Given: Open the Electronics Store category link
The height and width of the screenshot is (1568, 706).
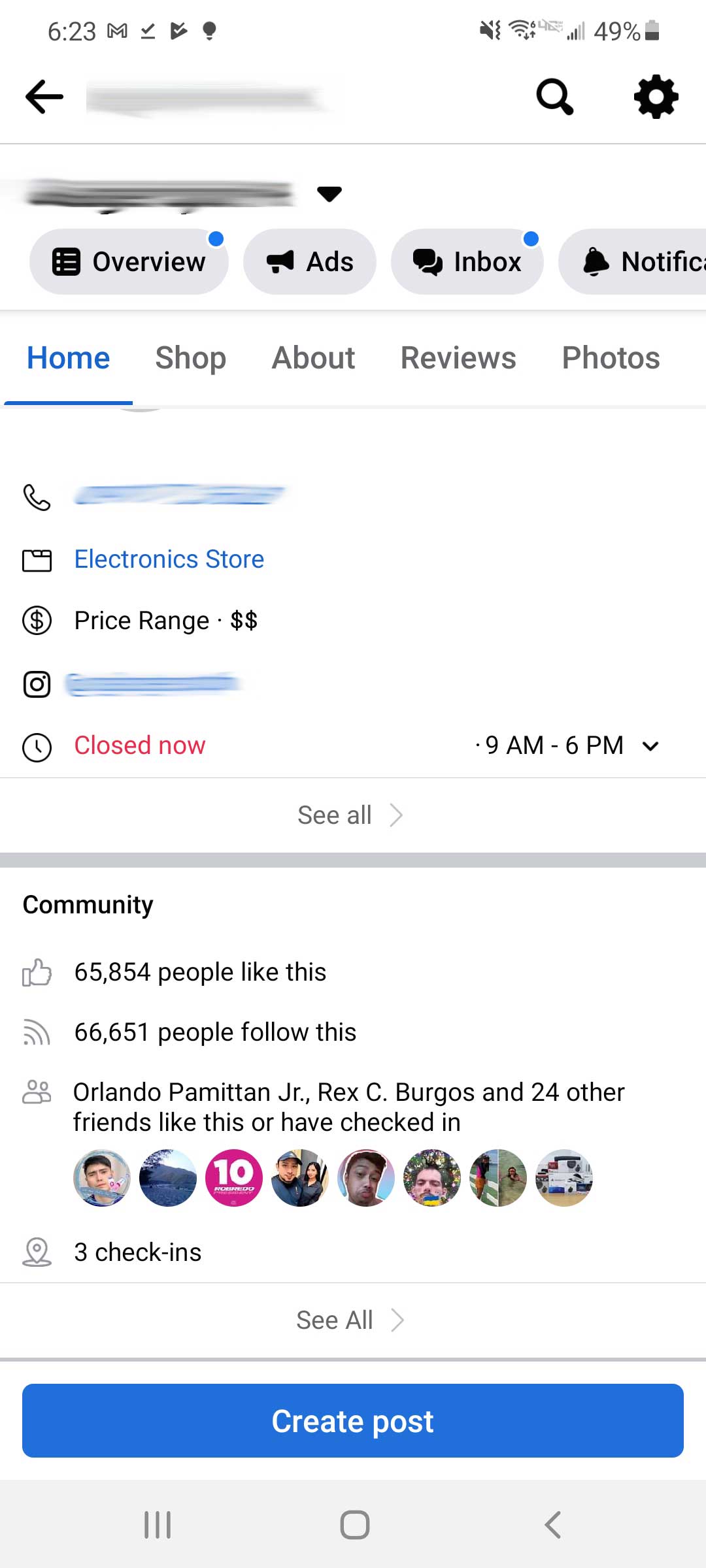Looking at the screenshot, I should [x=169, y=559].
